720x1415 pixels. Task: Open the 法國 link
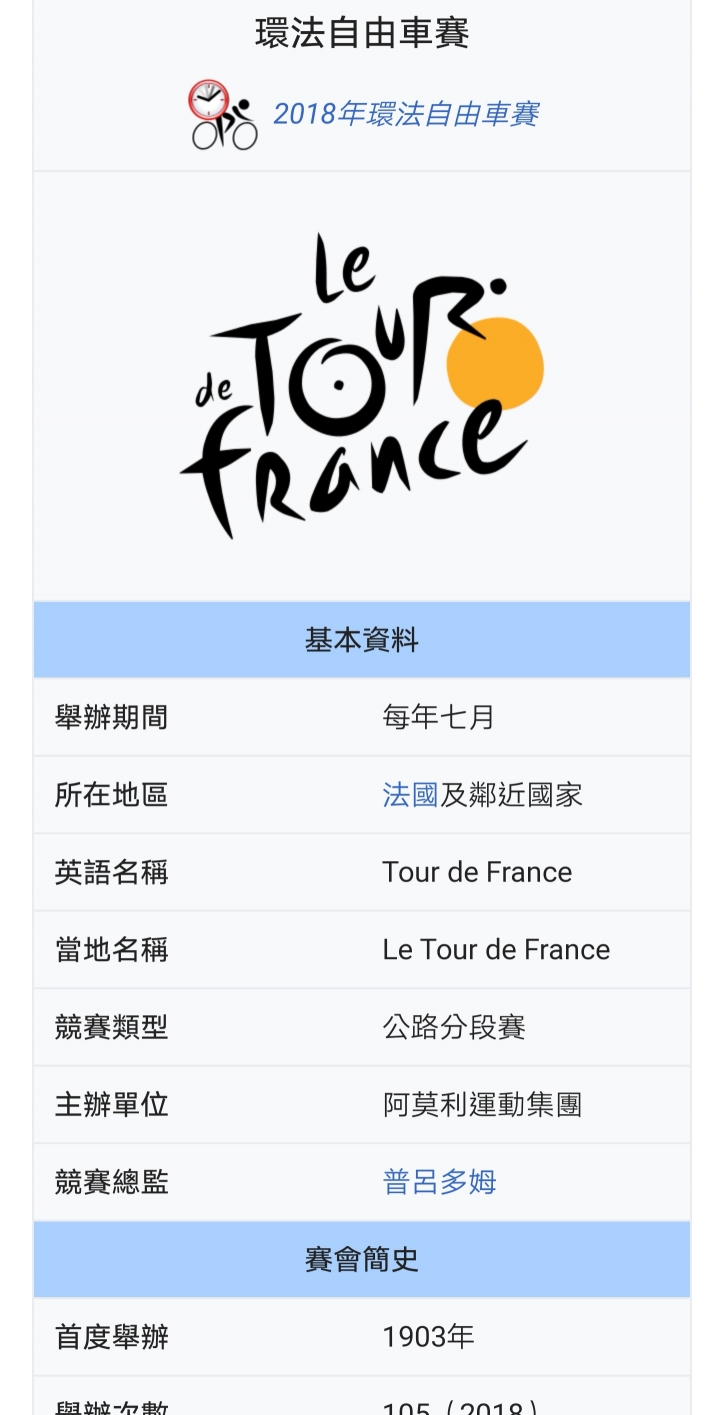tap(410, 795)
